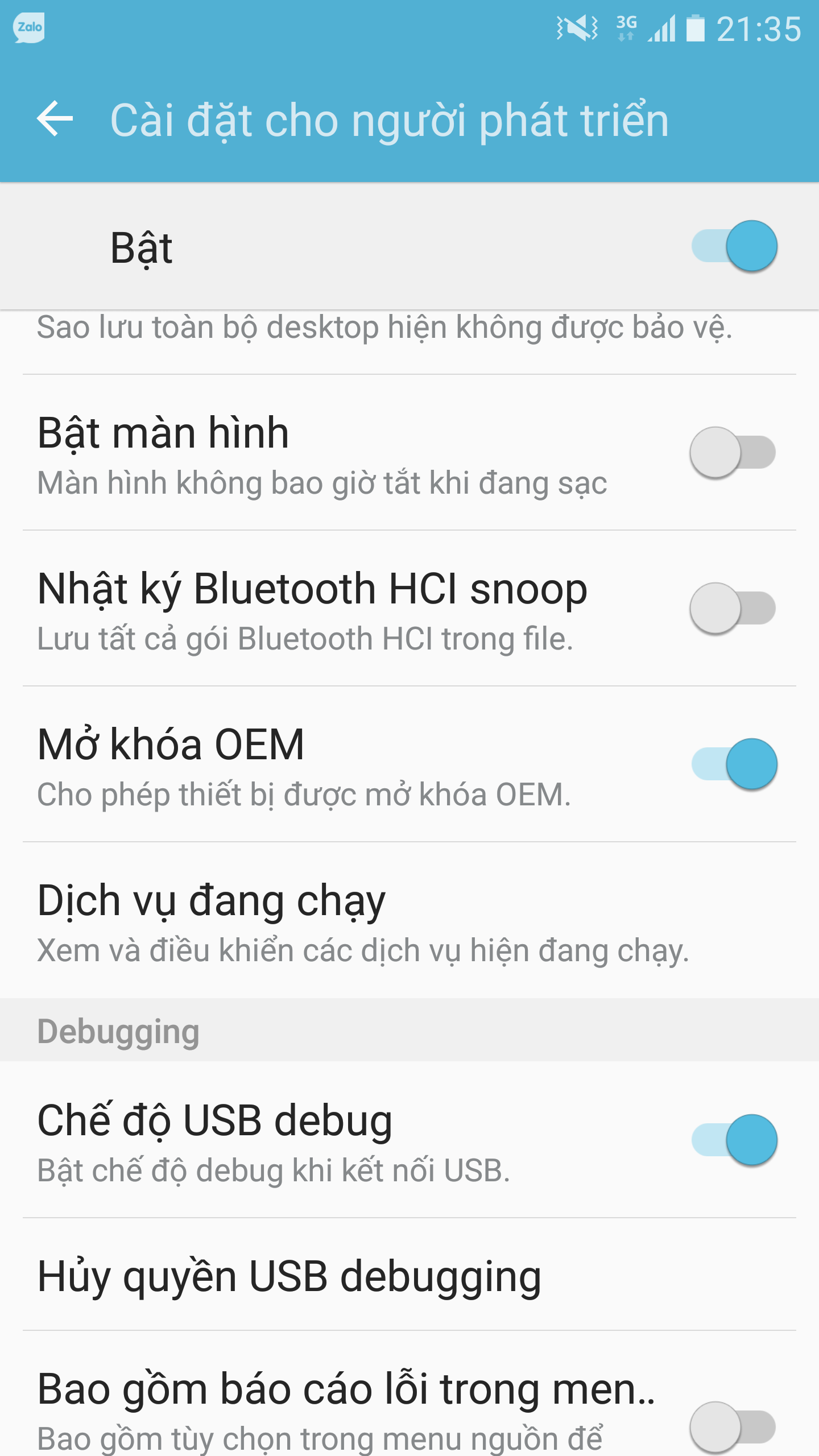Disable the Mở khóa OEM switch

tap(734, 764)
